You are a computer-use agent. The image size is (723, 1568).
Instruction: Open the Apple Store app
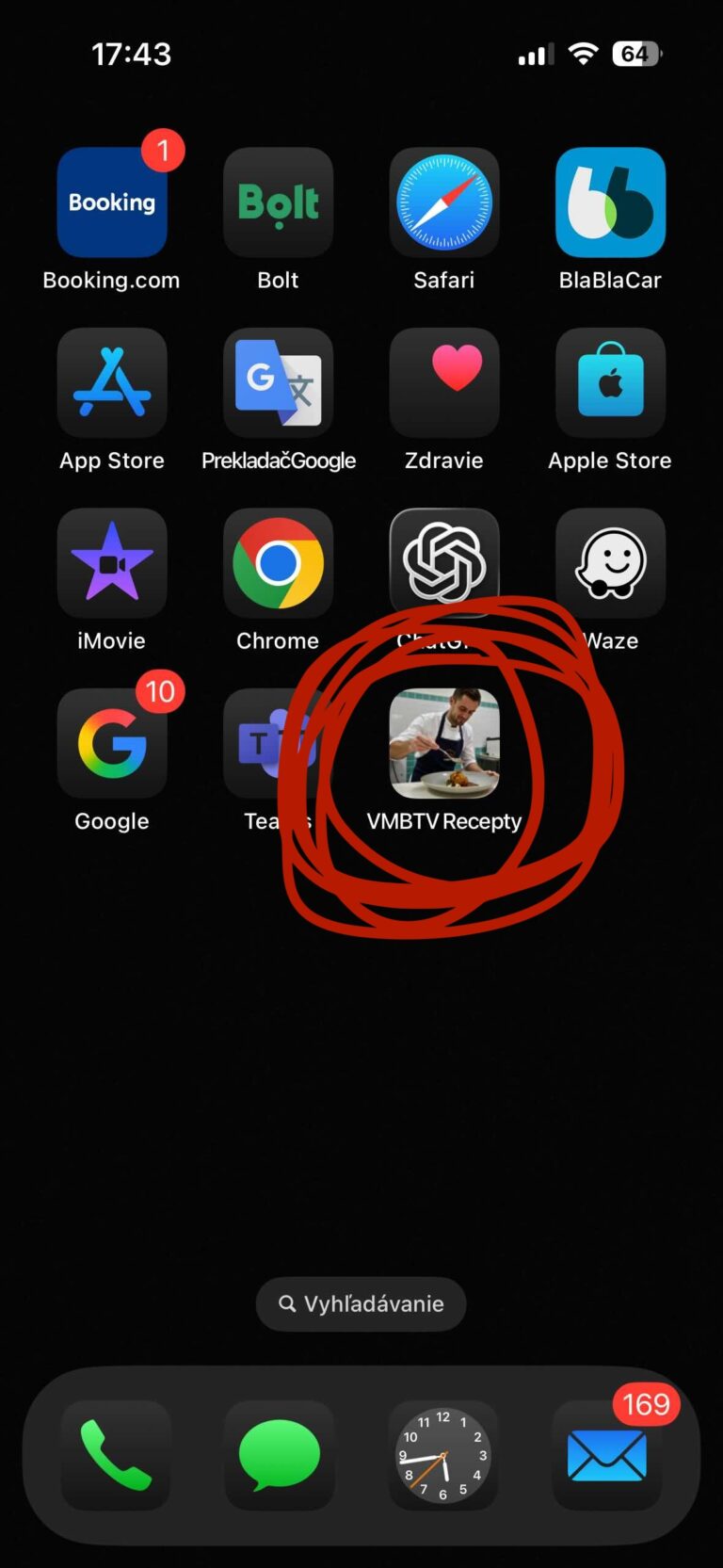pyautogui.click(x=610, y=383)
